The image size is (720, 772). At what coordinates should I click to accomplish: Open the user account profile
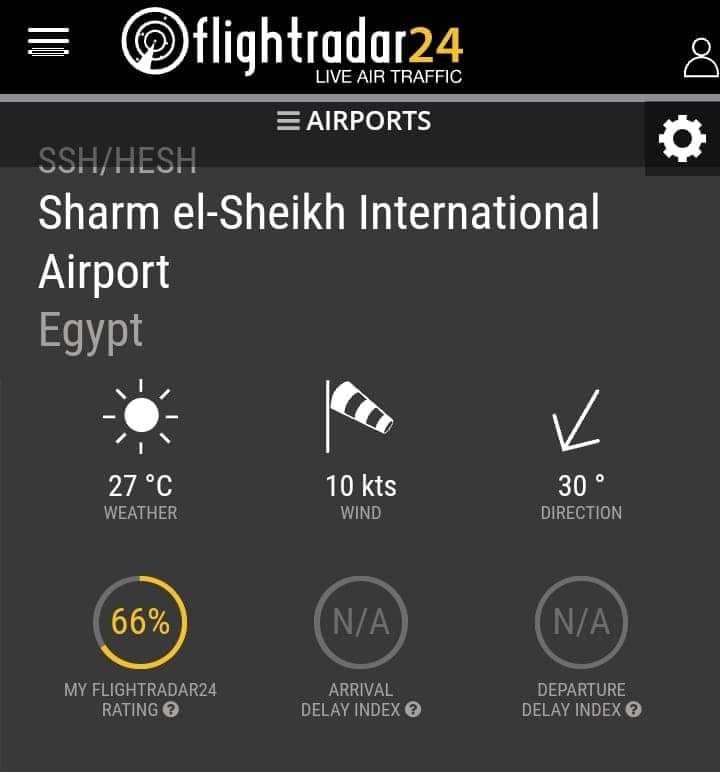[701, 57]
